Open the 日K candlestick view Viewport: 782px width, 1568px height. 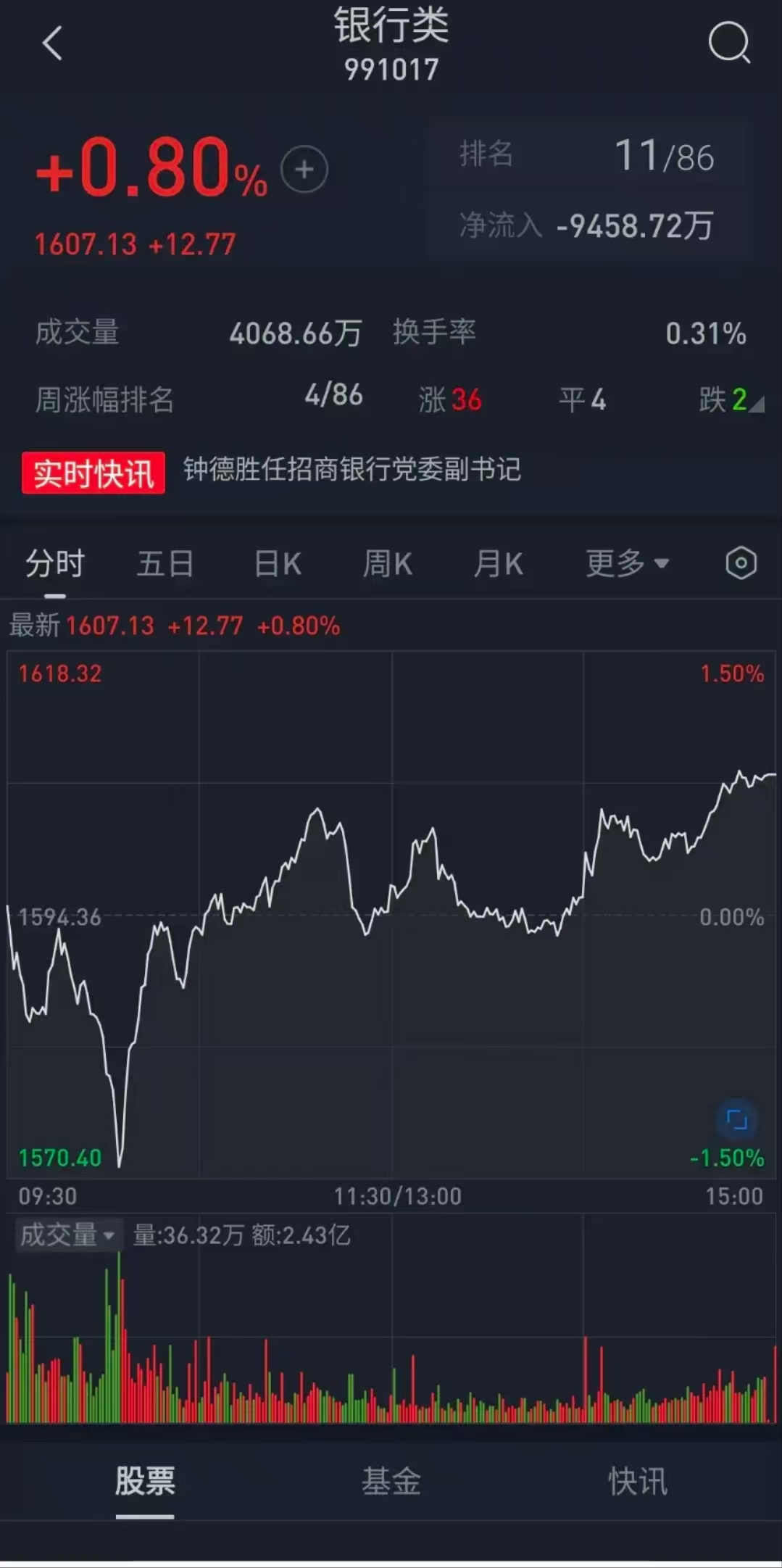click(276, 563)
